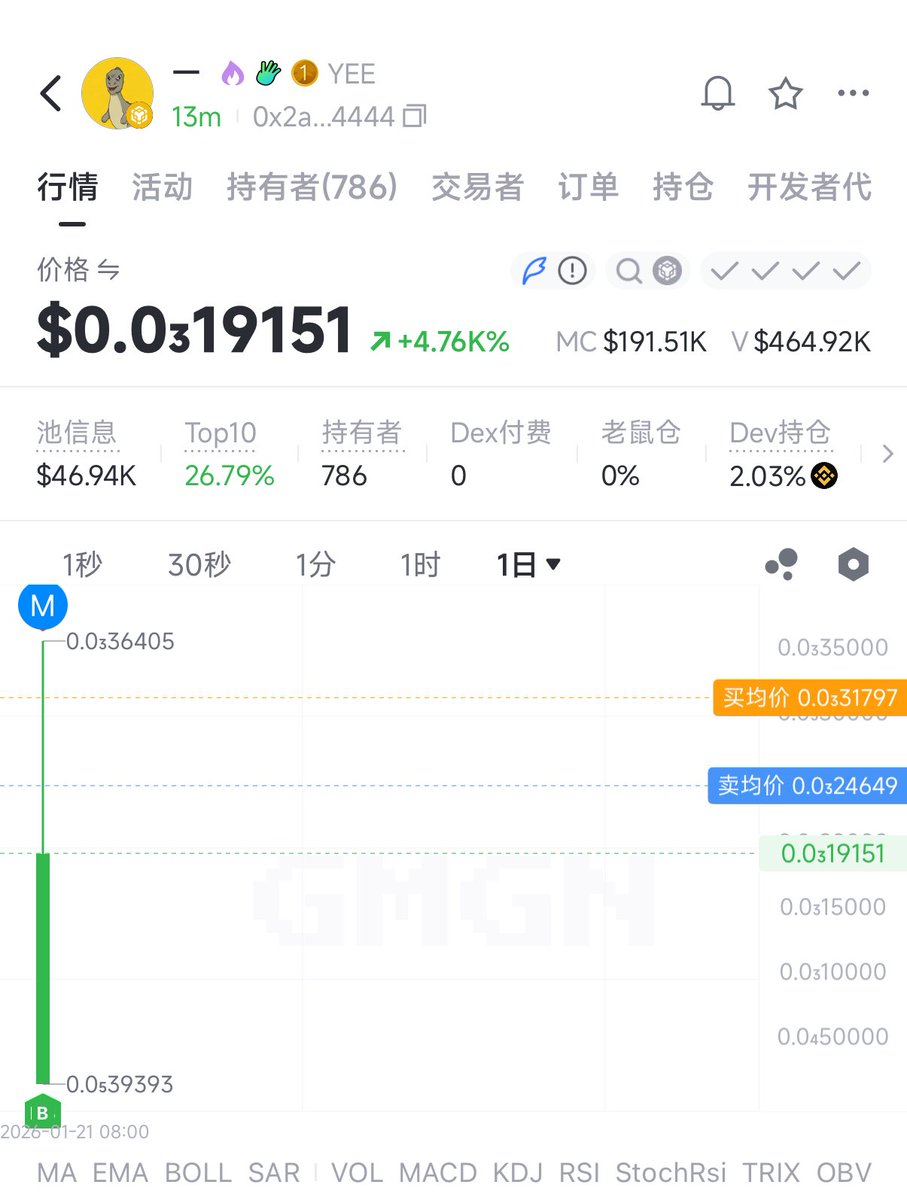This screenshot has height=1200, width=907.
Task: Toggle the price swap icon beside 价格
Action: (109, 270)
